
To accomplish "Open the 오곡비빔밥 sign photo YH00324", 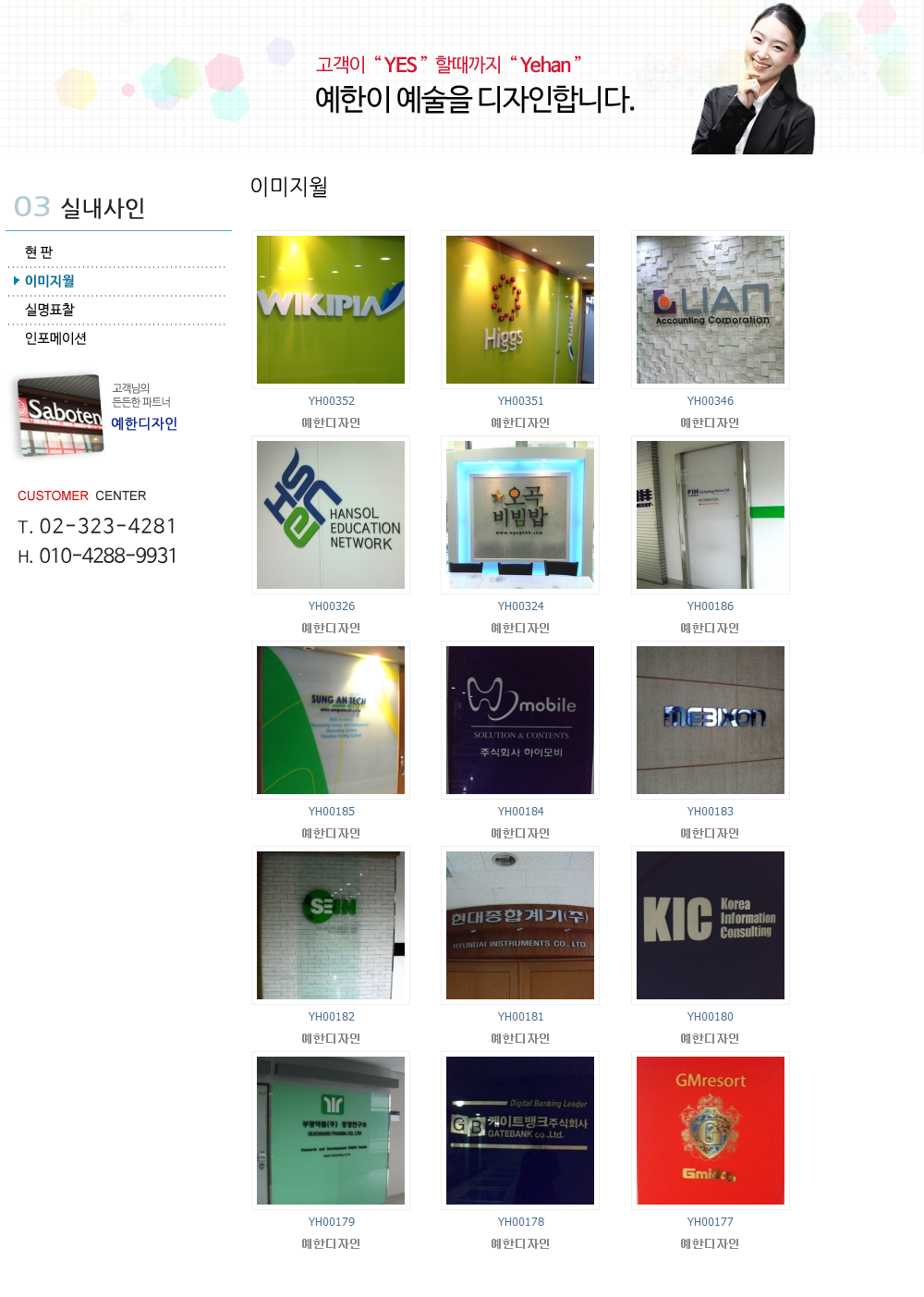I will (520, 515).
